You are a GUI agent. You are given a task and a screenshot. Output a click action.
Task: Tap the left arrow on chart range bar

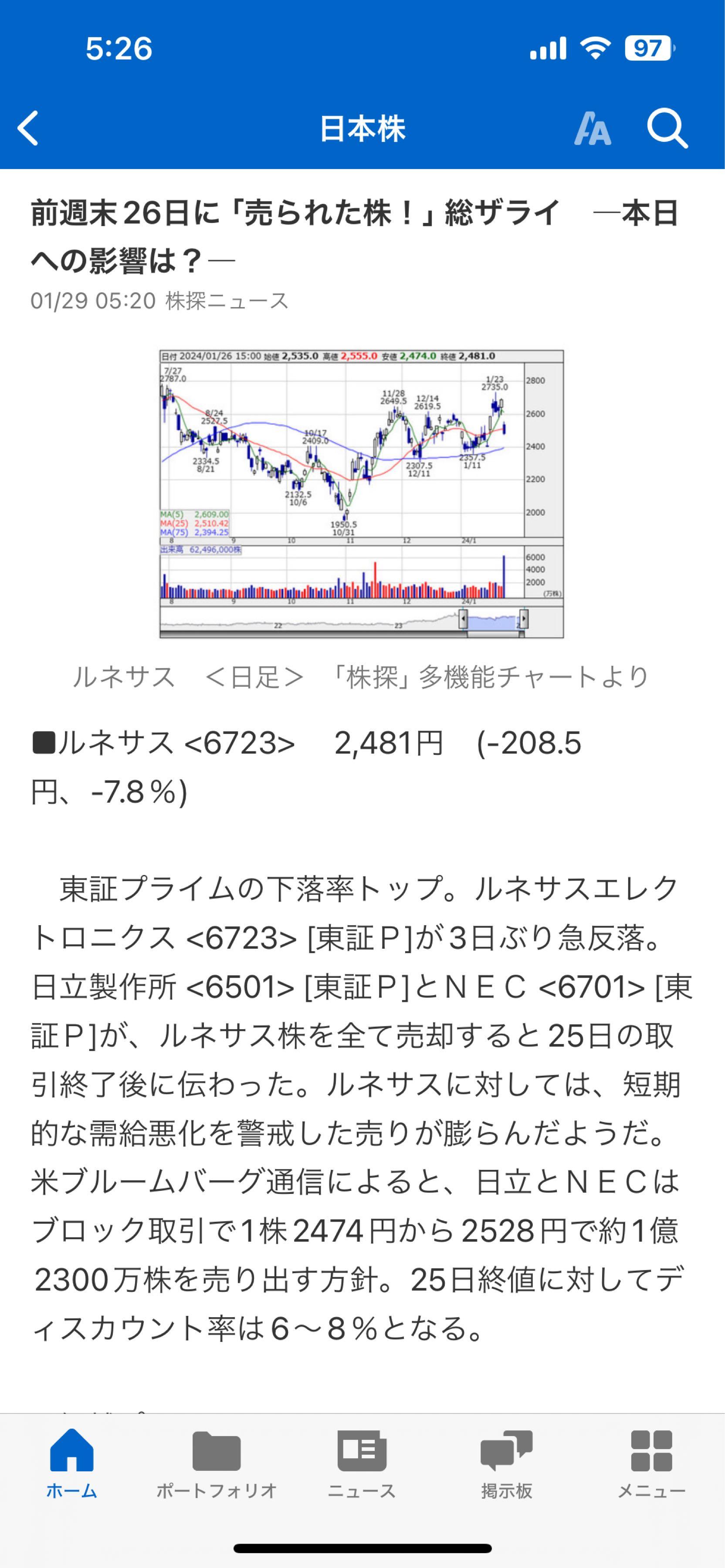[463, 618]
